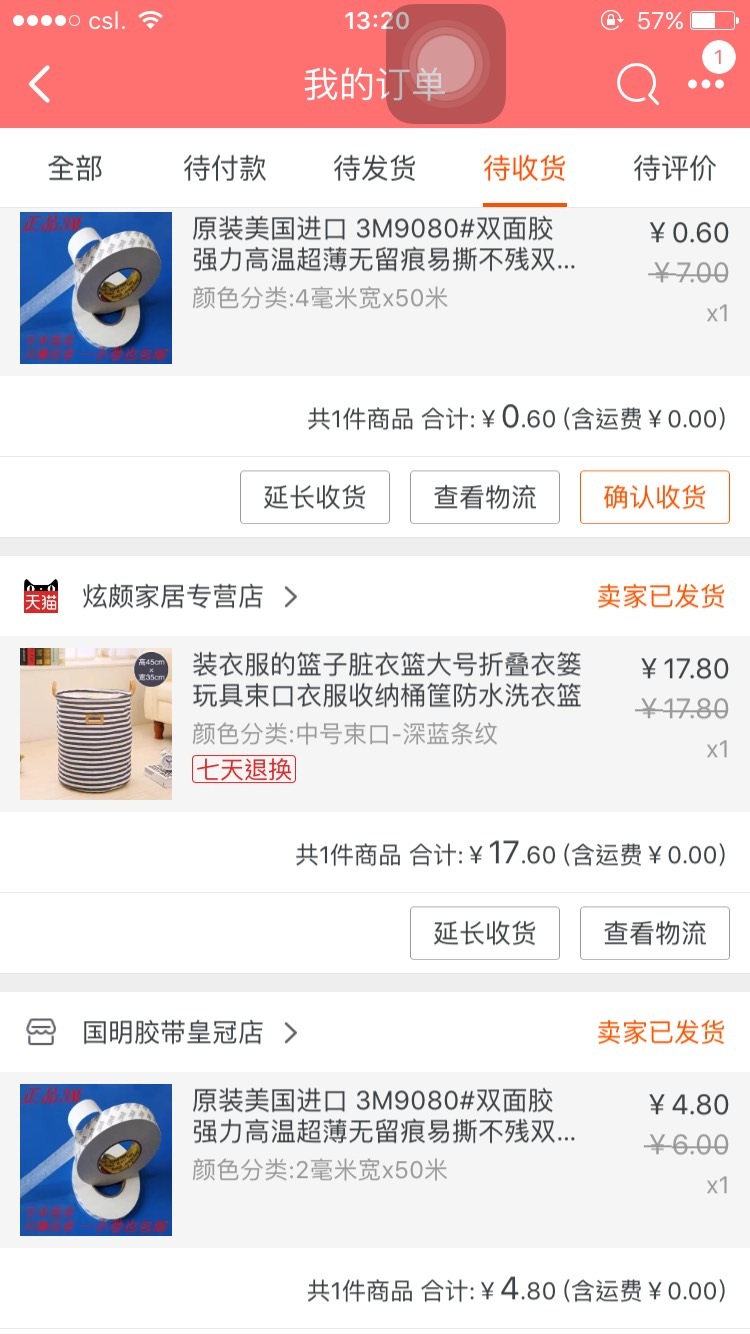View logistics for the ¥0.60 tape order
This screenshot has width=750, height=1334.
[x=485, y=497]
